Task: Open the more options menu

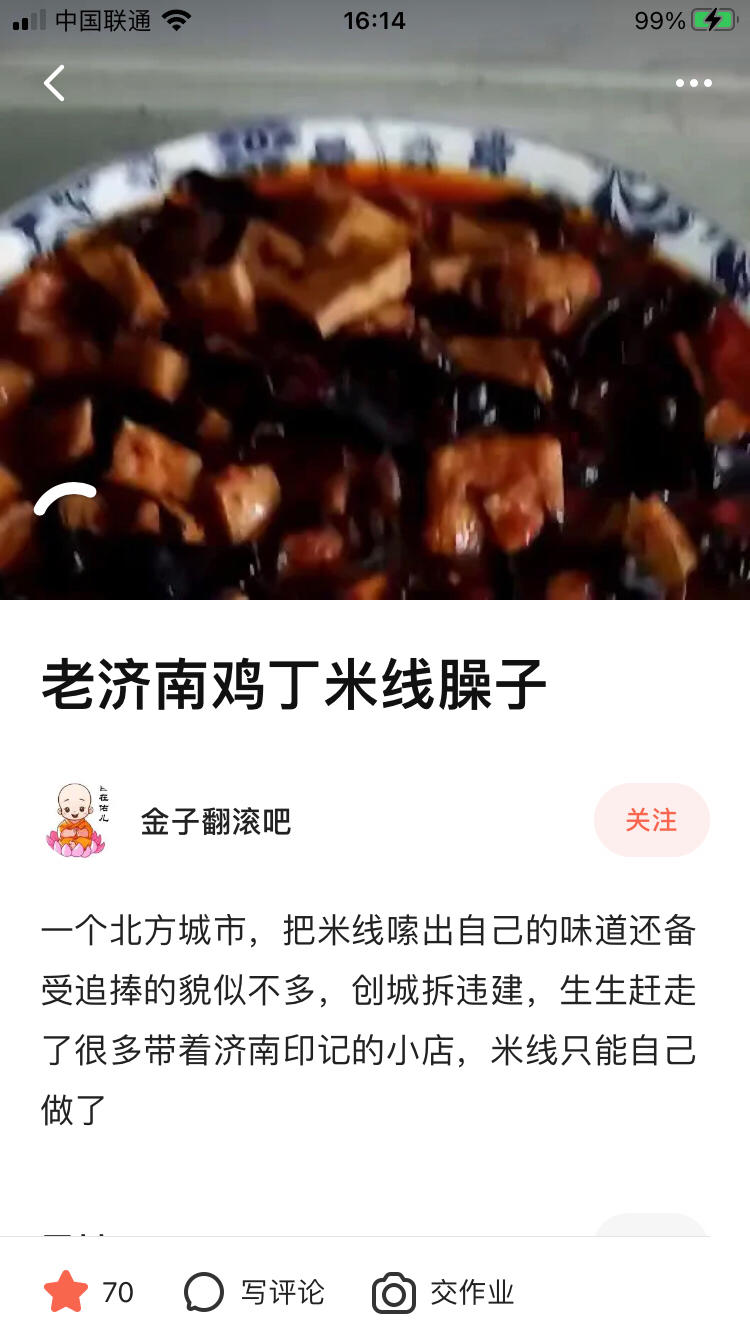Action: 692,83
